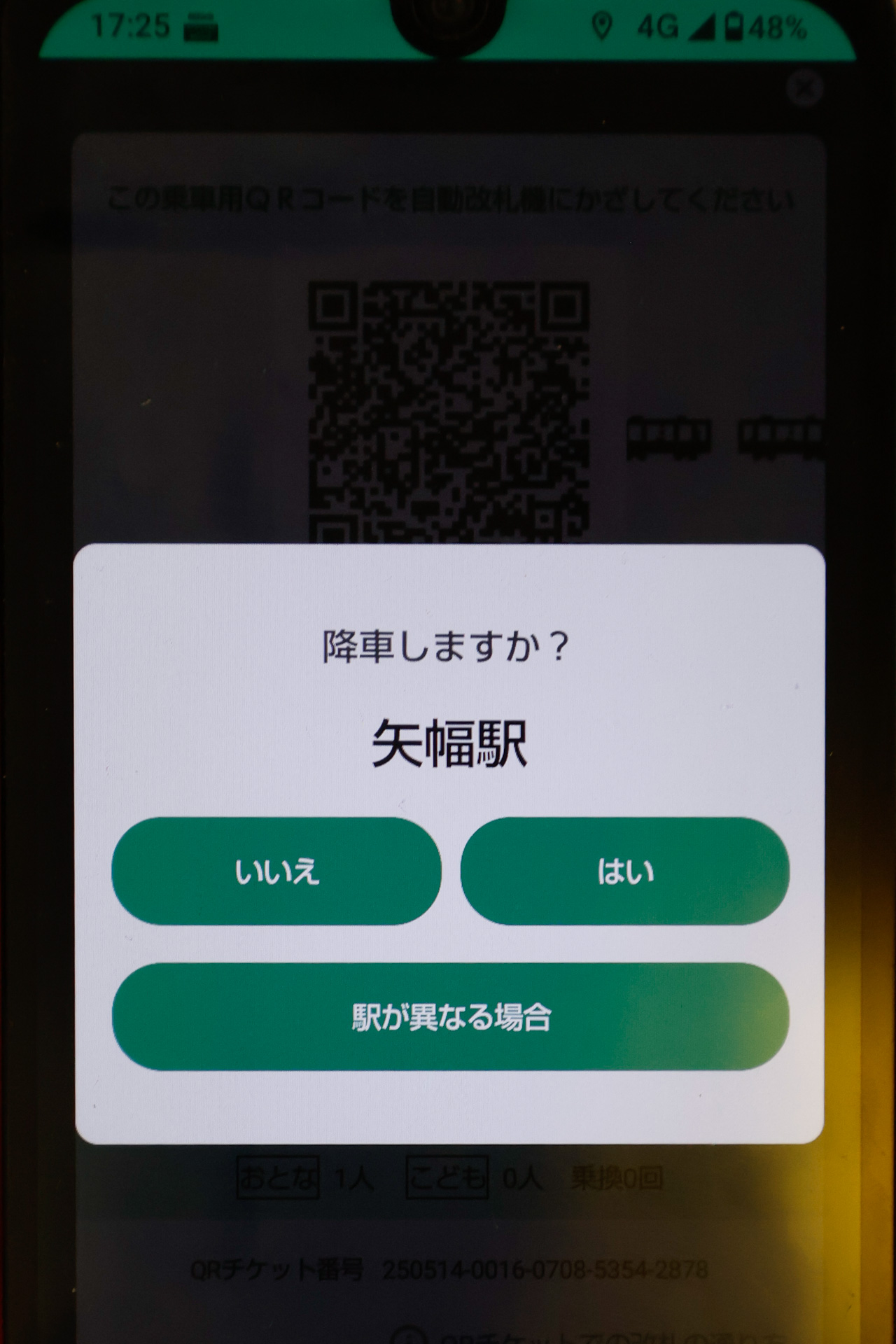This screenshot has width=896, height=1344.
Task: Tap the 17:25 clock in the status bar
Action: [132, 25]
